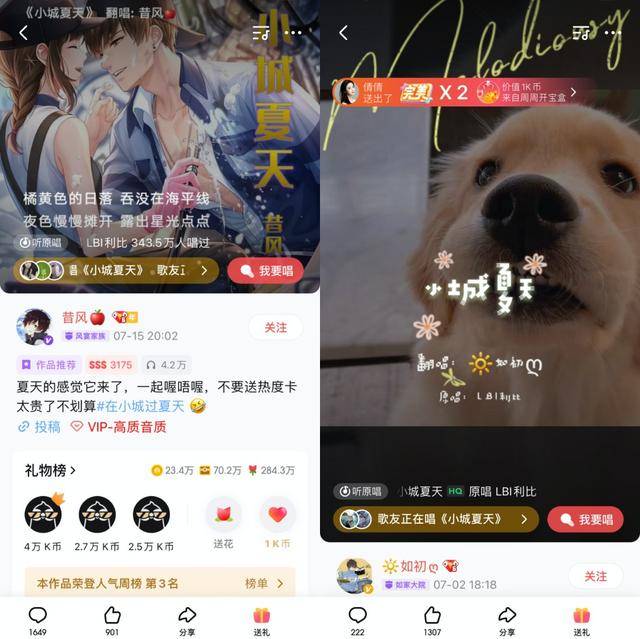This screenshot has height=639, width=640.
Task: Tap 我要唱 on the dog video page
Action: [x=585, y=519]
